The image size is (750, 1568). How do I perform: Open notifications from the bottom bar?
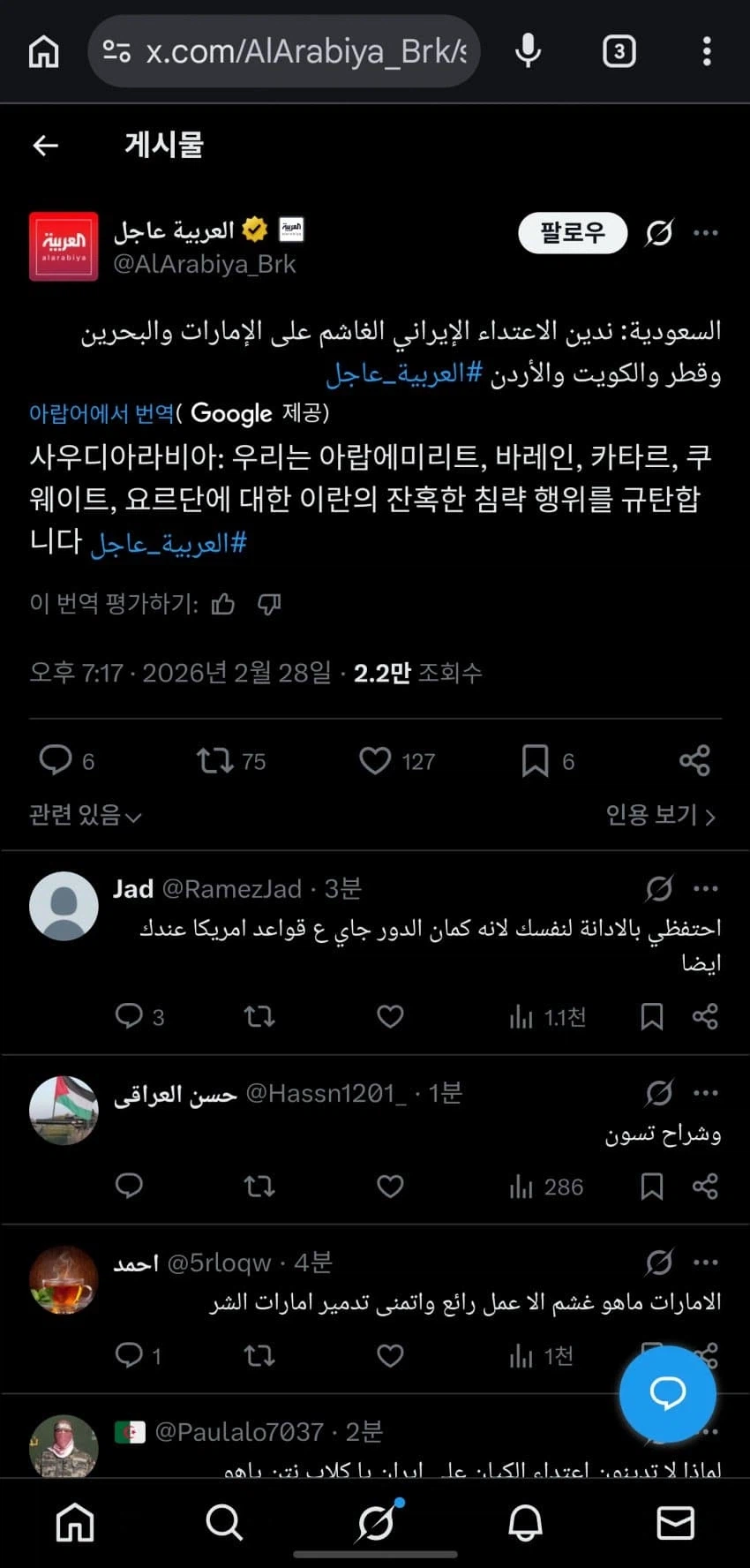click(x=526, y=1522)
